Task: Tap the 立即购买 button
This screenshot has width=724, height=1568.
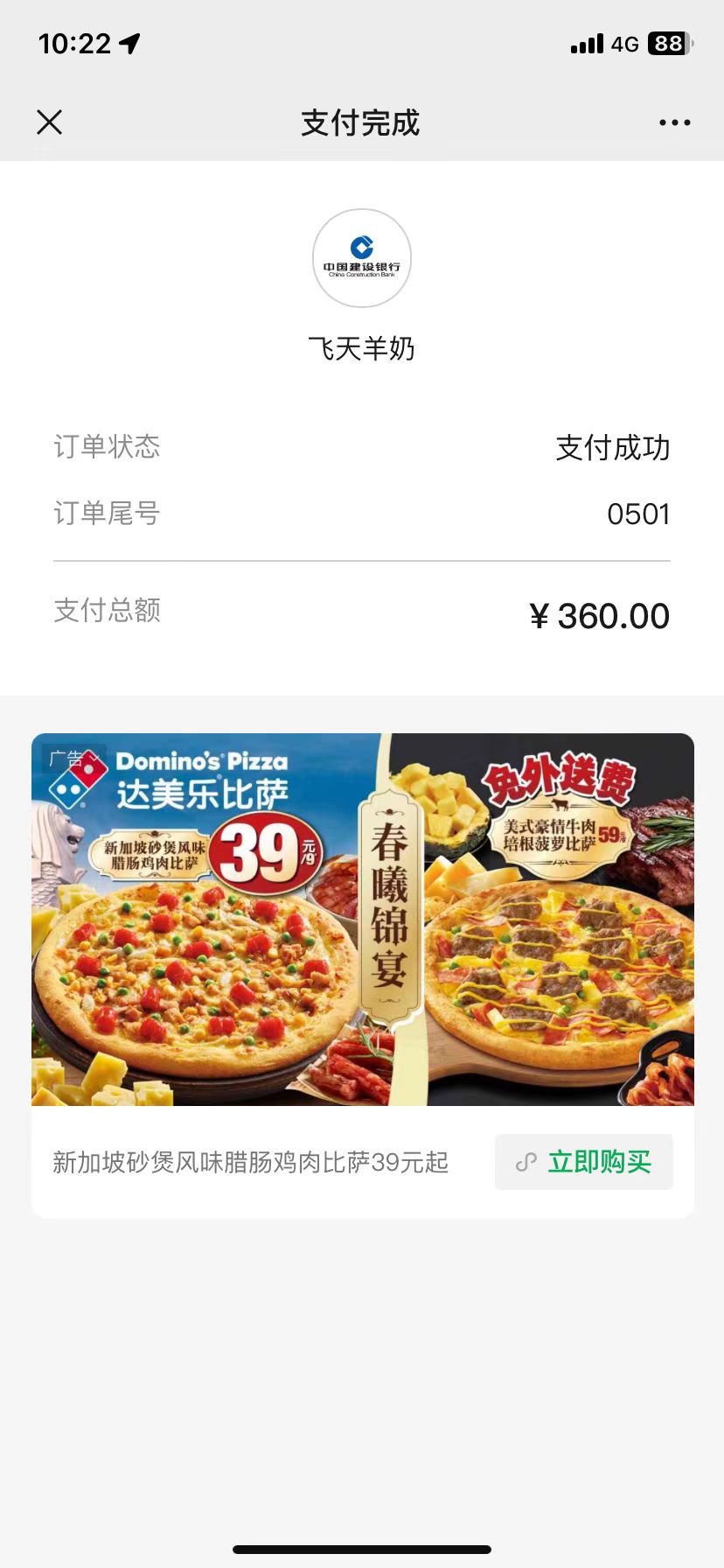Action: tap(584, 1162)
